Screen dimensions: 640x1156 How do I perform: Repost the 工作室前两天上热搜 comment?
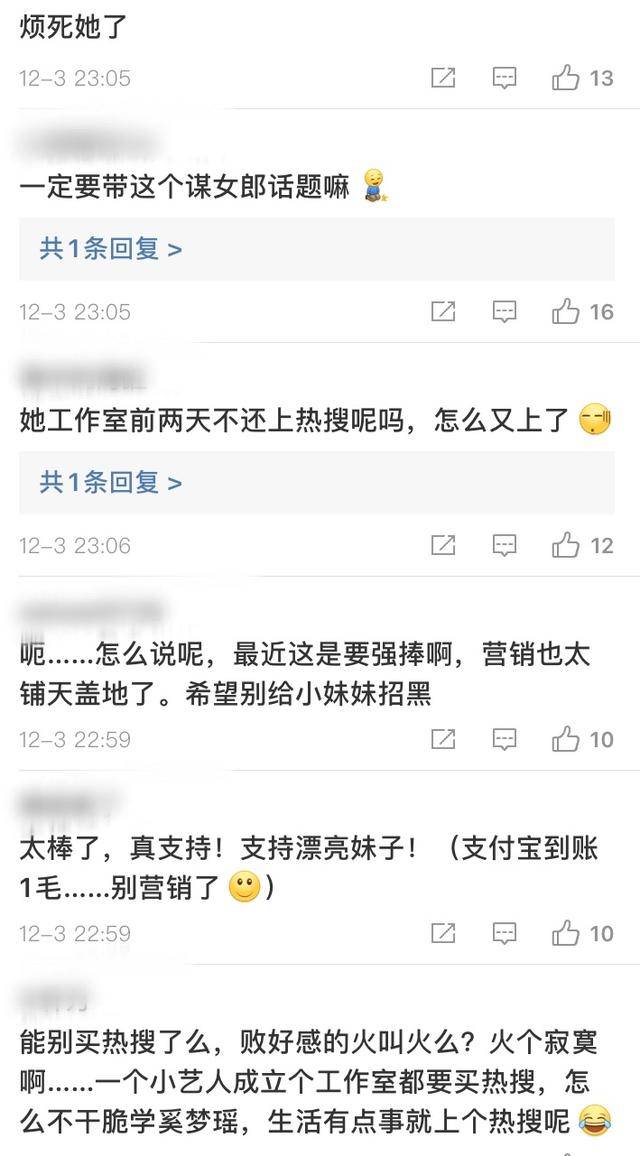tap(443, 545)
